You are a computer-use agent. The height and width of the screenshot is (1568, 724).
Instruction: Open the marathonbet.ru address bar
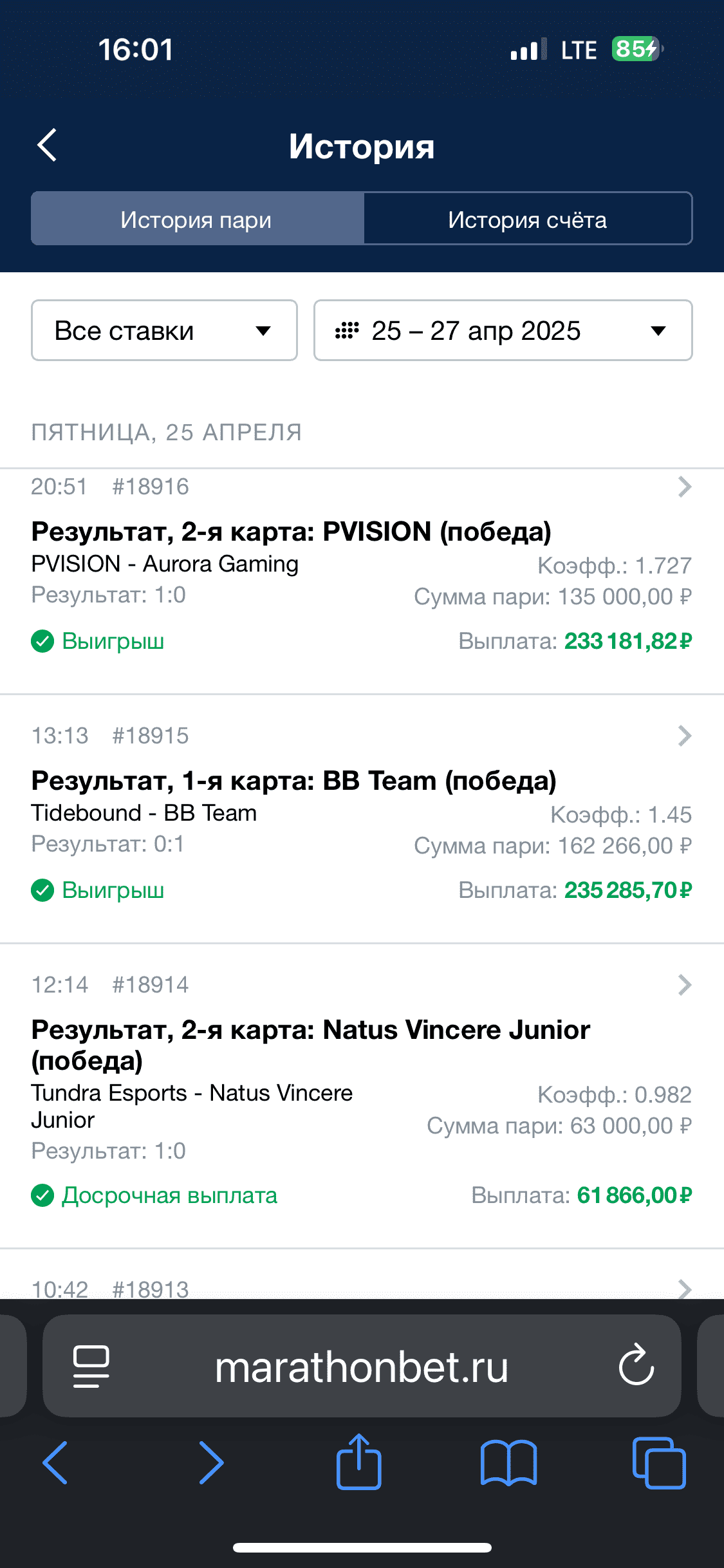pyautogui.click(x=362, y=1366)
